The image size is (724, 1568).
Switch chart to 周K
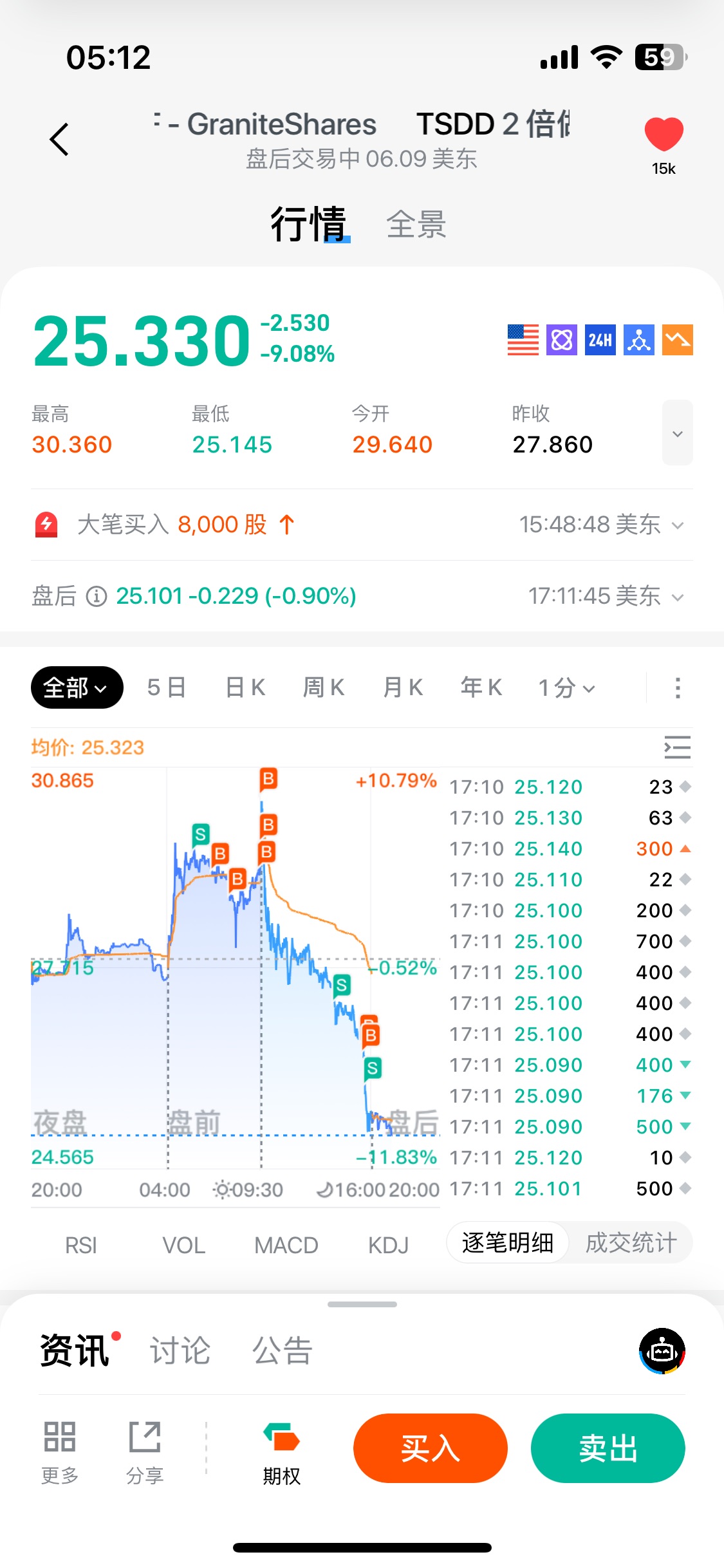[324, 687]
